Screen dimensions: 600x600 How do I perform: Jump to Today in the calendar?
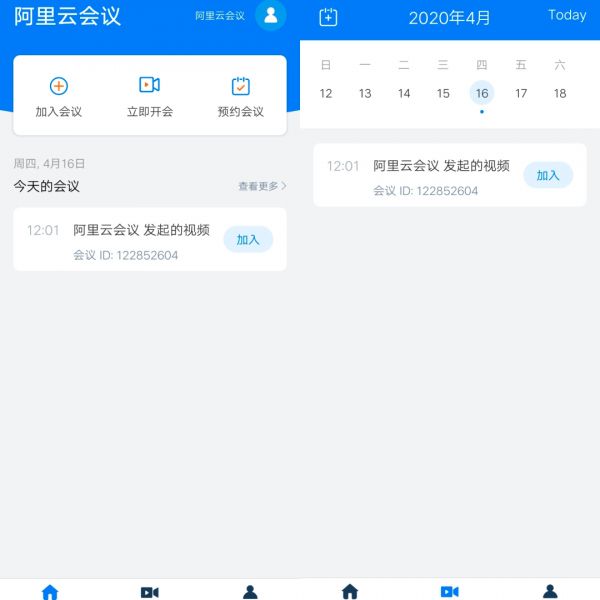[x=567, y=15]
